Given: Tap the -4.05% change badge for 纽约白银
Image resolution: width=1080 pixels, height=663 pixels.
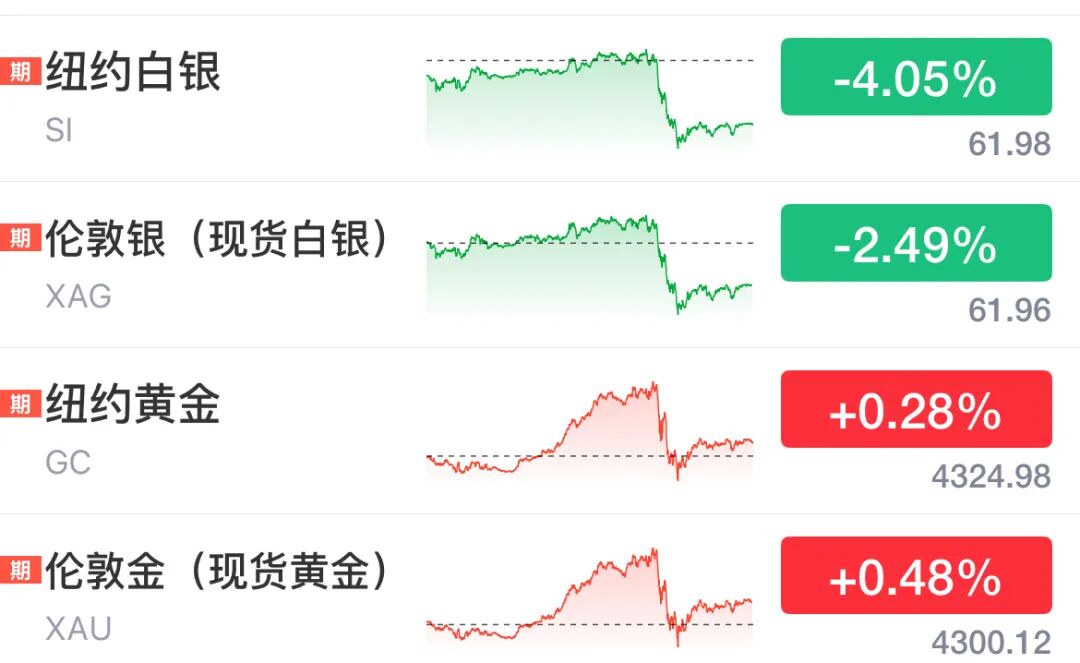Looking at the screenshot, I should click(x=915, y=78).
